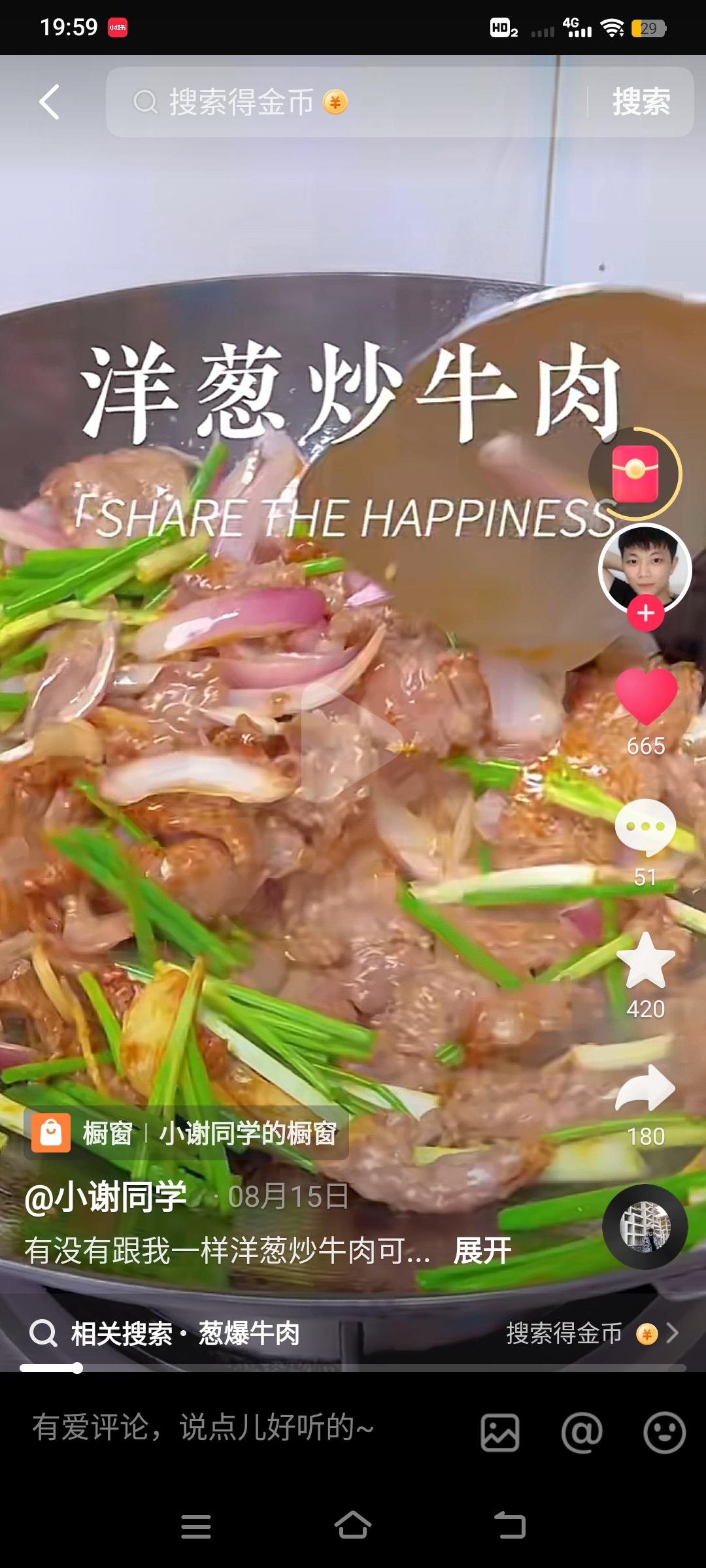This screenshot has height=1568, width=706.
Task: Open the spinning music disc
Action: coord(645,1227)
